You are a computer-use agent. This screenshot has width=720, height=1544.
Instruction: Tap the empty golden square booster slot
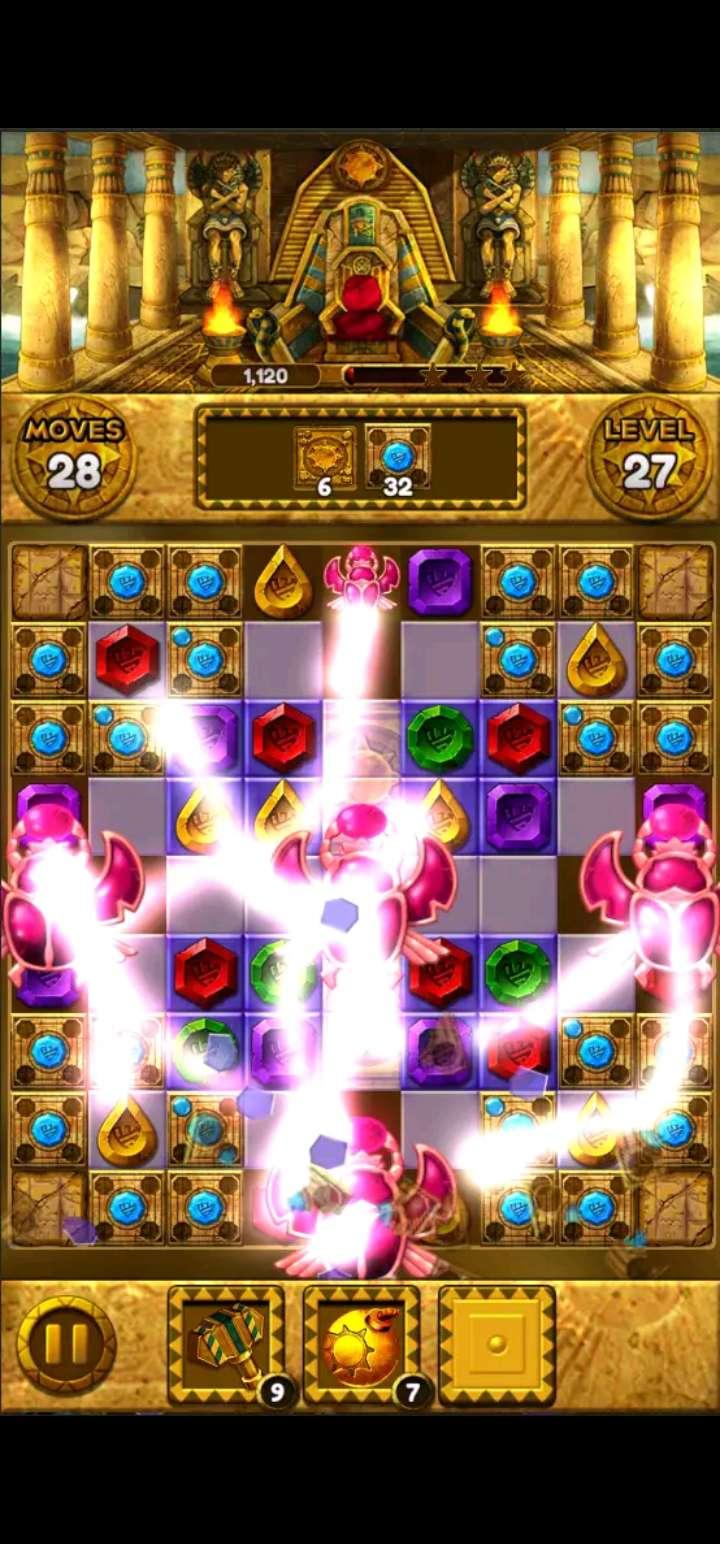(497, 1343)
